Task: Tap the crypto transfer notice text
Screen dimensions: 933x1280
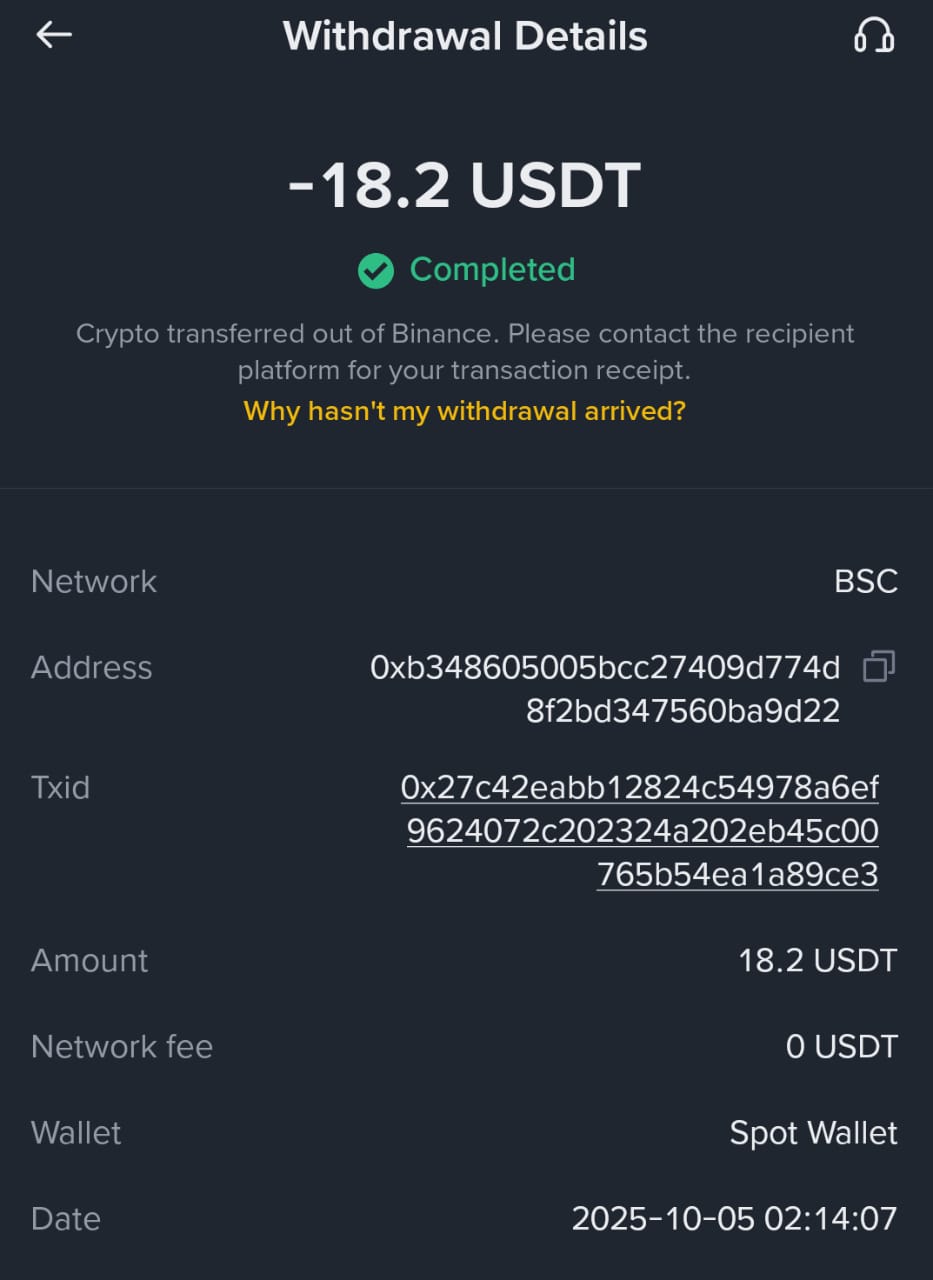Action: [x=466, y=352]
